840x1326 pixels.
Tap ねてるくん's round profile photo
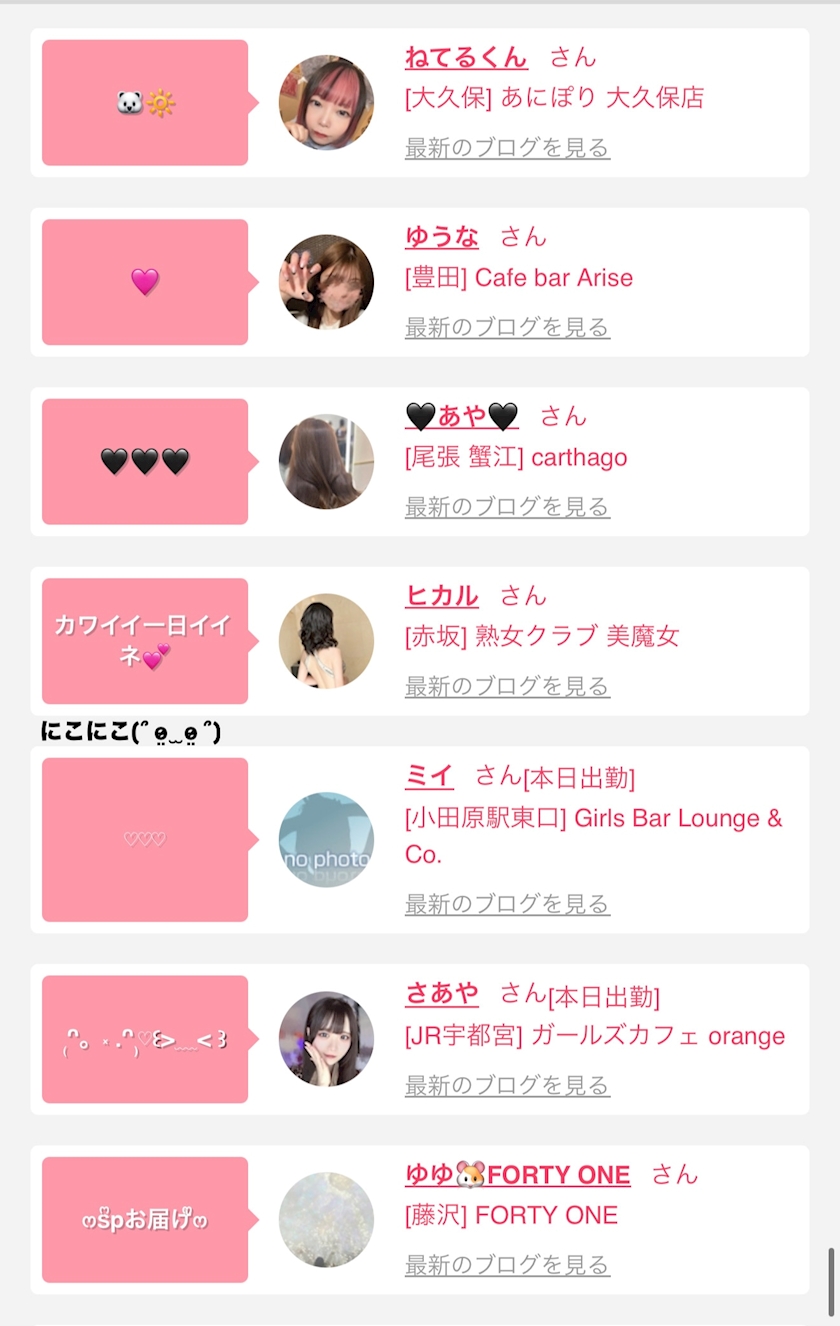point(326,103)
